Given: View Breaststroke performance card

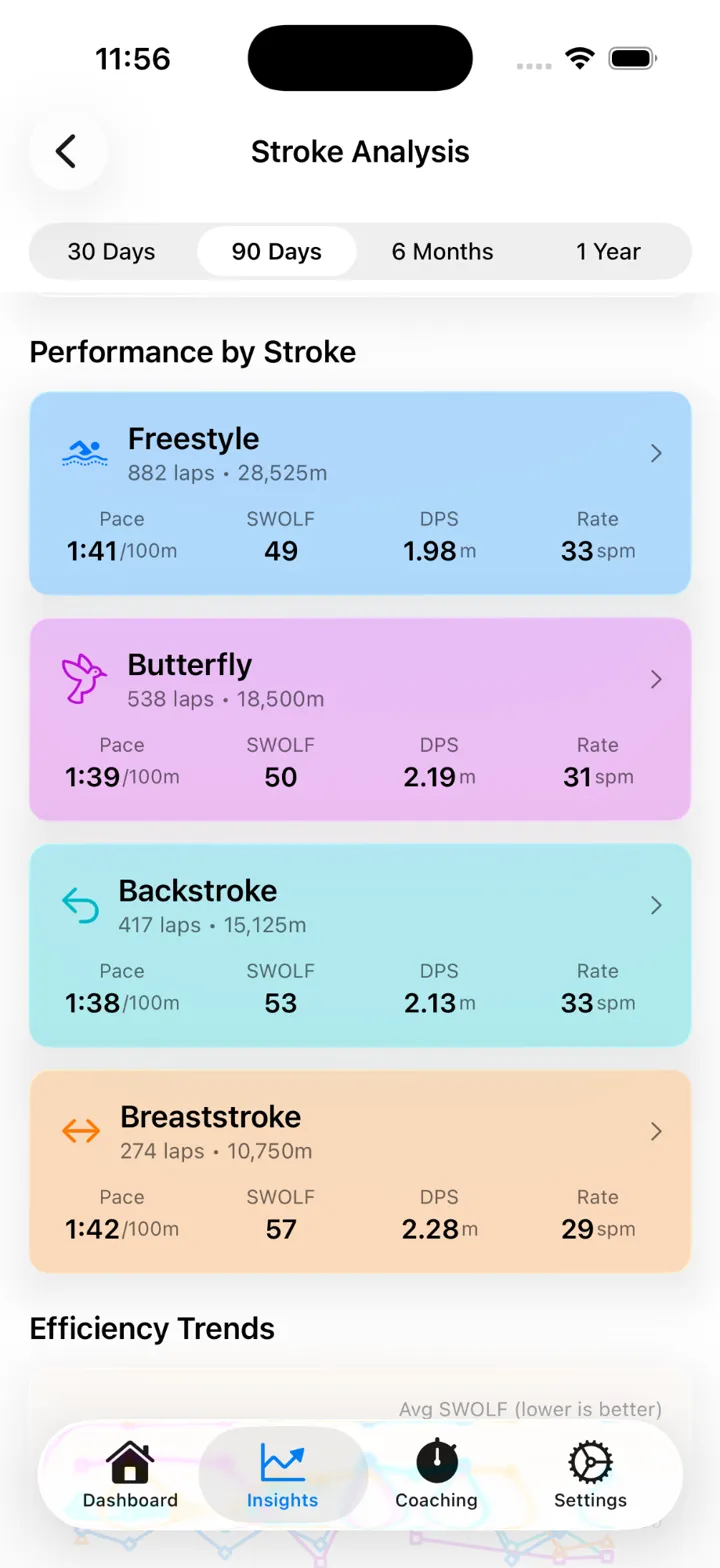Looking at the screenshot, I should 360,1172.
